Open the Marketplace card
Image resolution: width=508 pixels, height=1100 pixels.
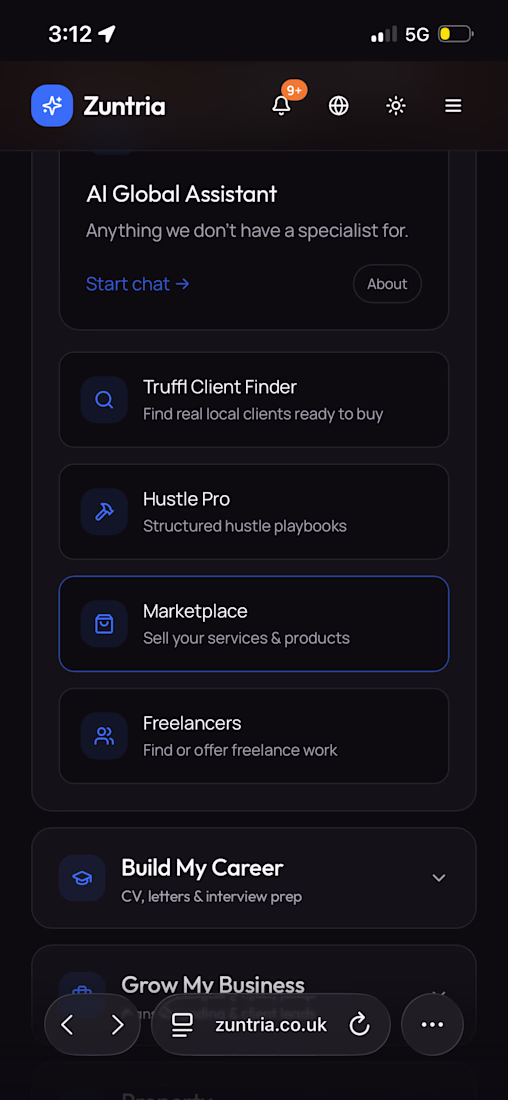click(x=254, y=624)
